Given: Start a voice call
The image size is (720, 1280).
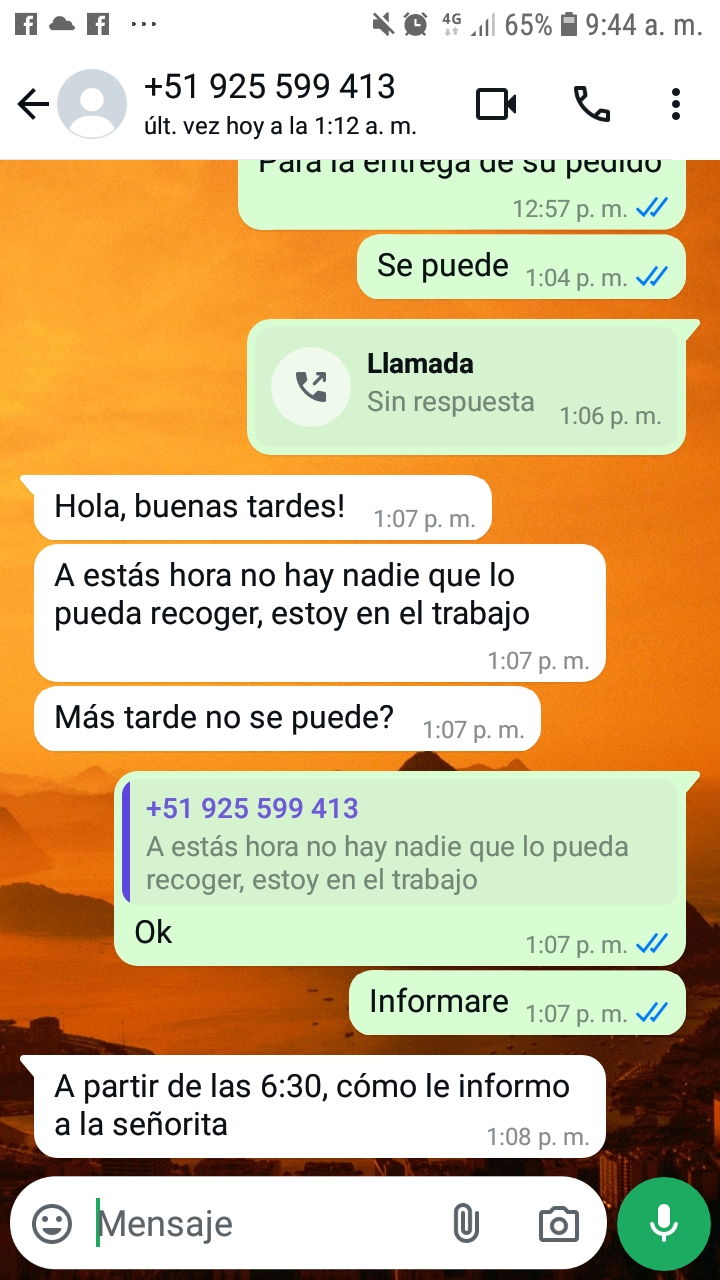Looking at the screenshot, I should (591, 104).
